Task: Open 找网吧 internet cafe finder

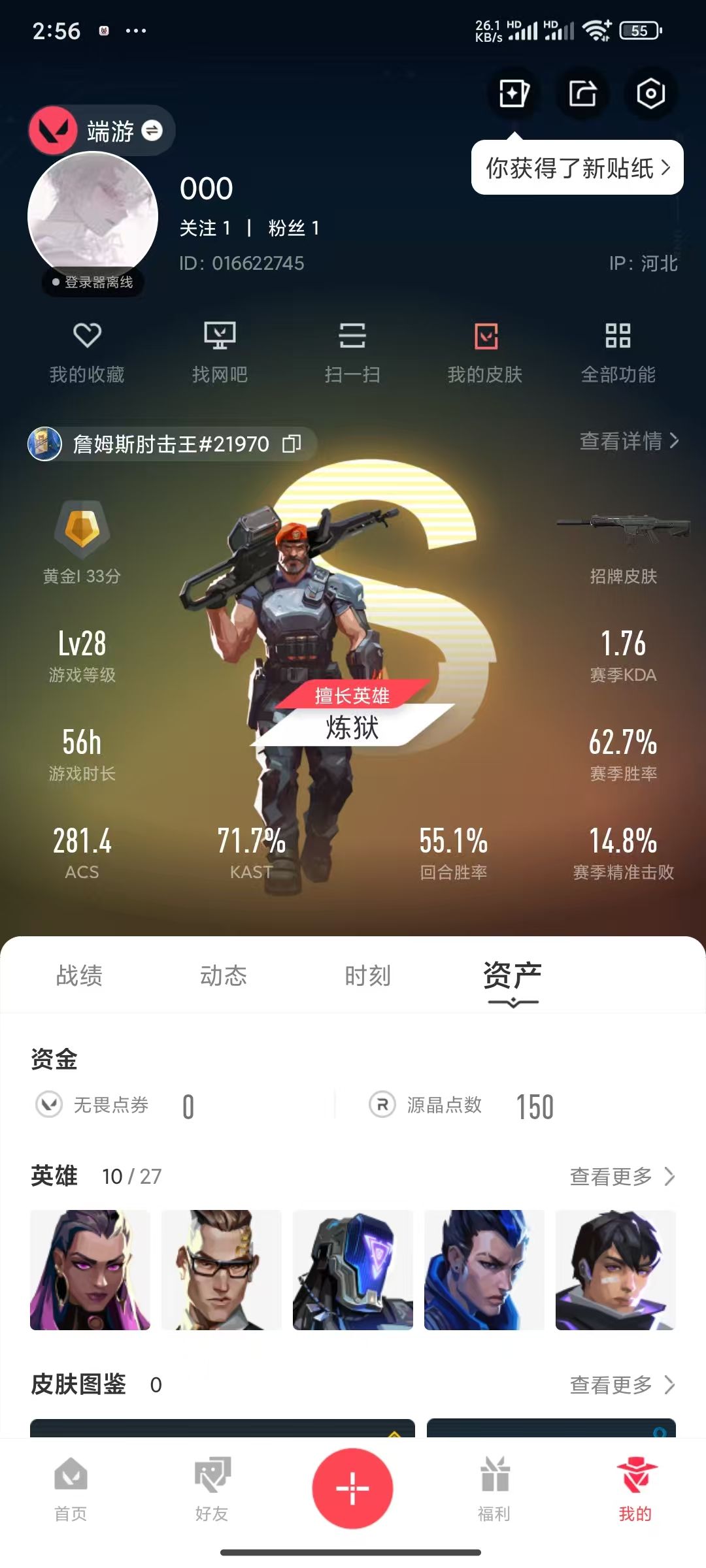Action: pos(220,353)
